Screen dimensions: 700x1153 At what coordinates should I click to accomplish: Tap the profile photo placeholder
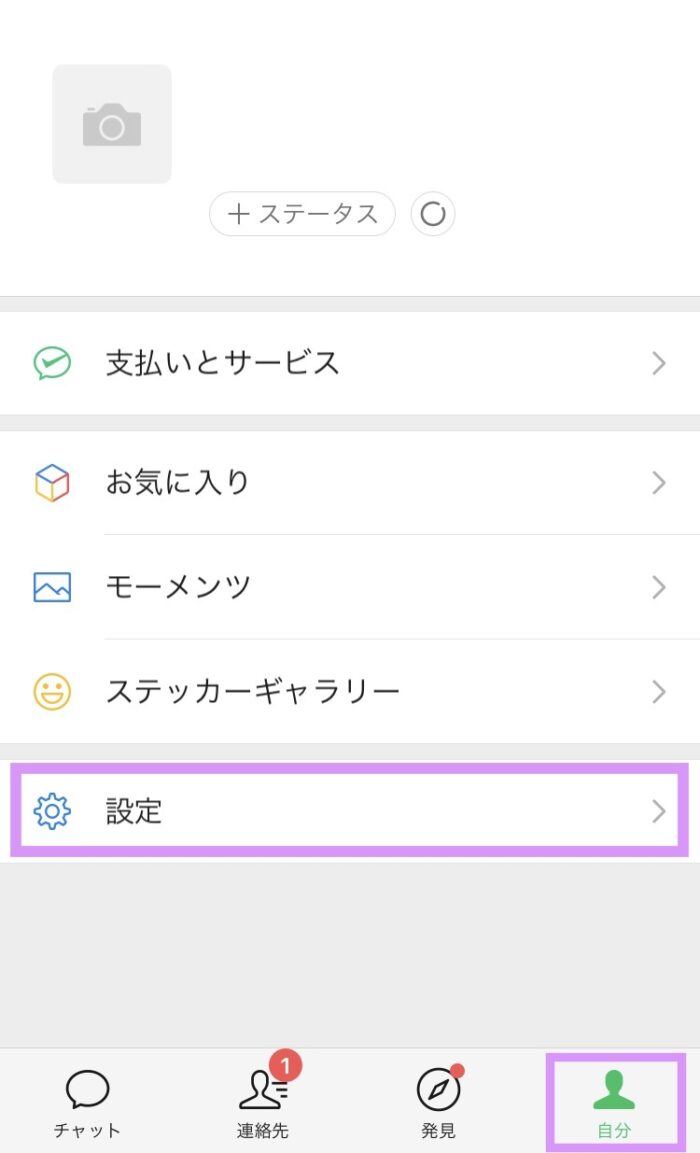112,124
